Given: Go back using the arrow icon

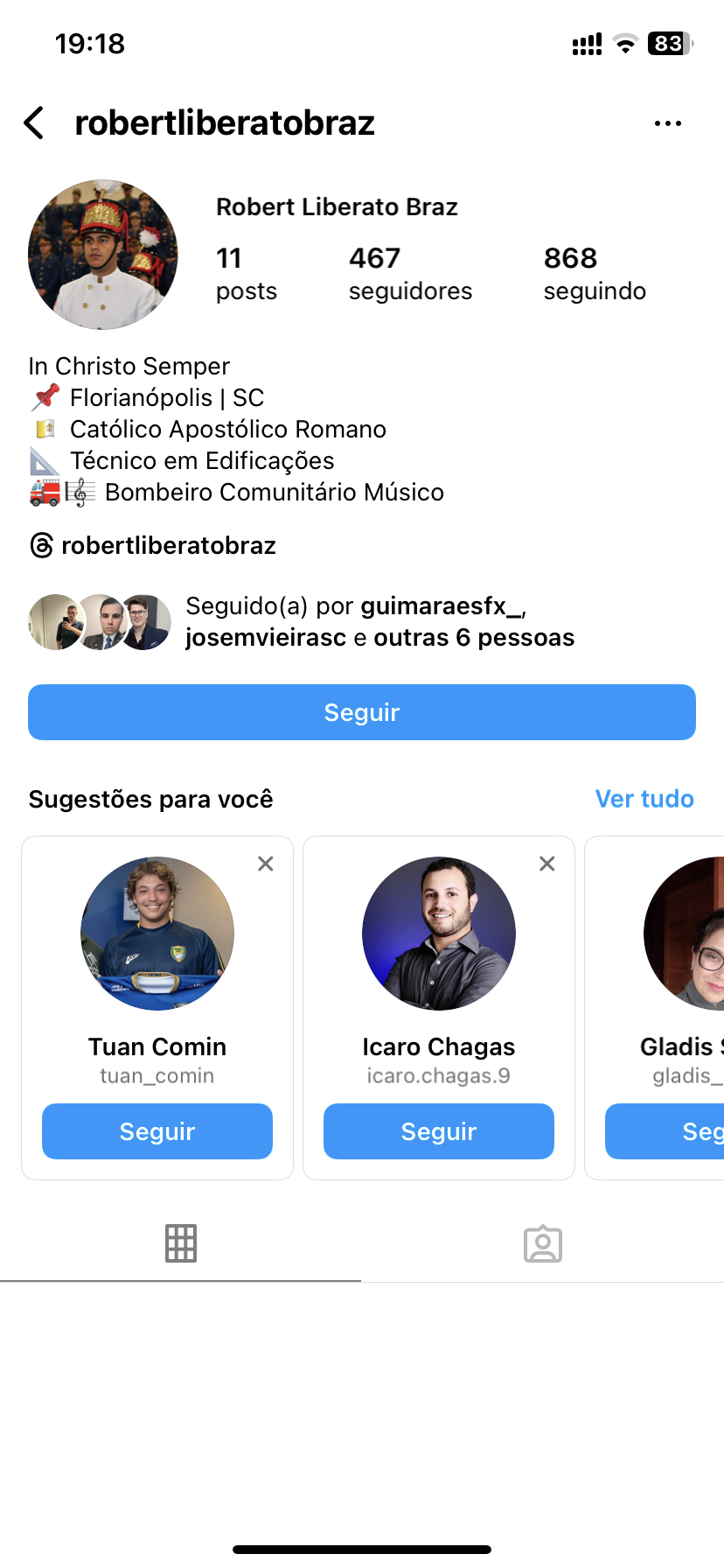Looking at the screenshot, I should click(34, 123).
